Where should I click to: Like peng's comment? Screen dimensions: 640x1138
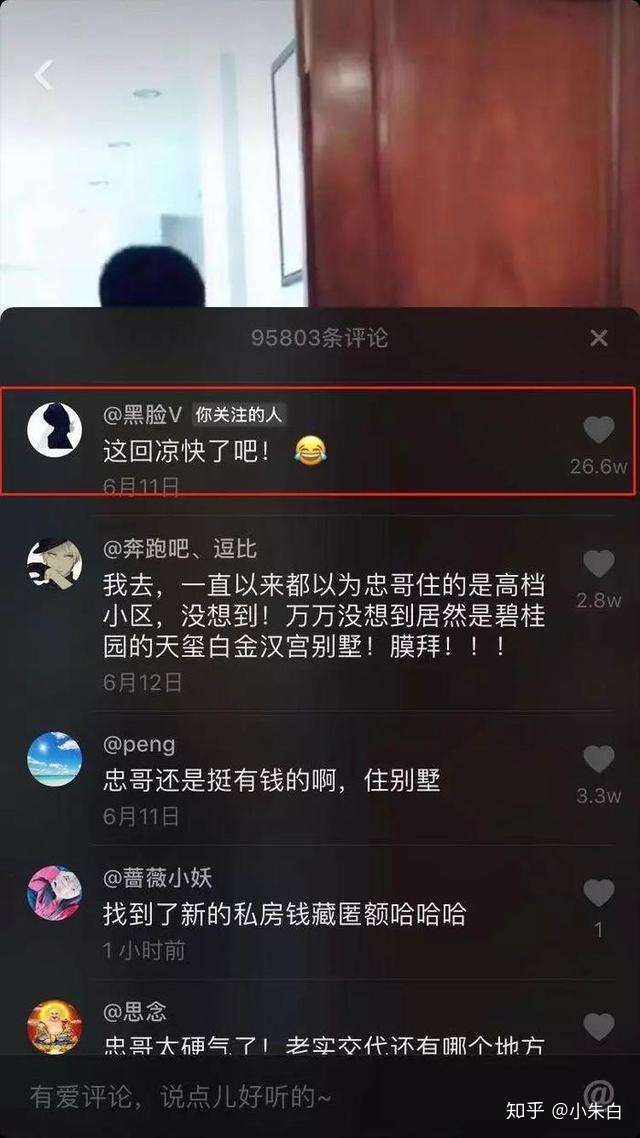click(598, 760)
